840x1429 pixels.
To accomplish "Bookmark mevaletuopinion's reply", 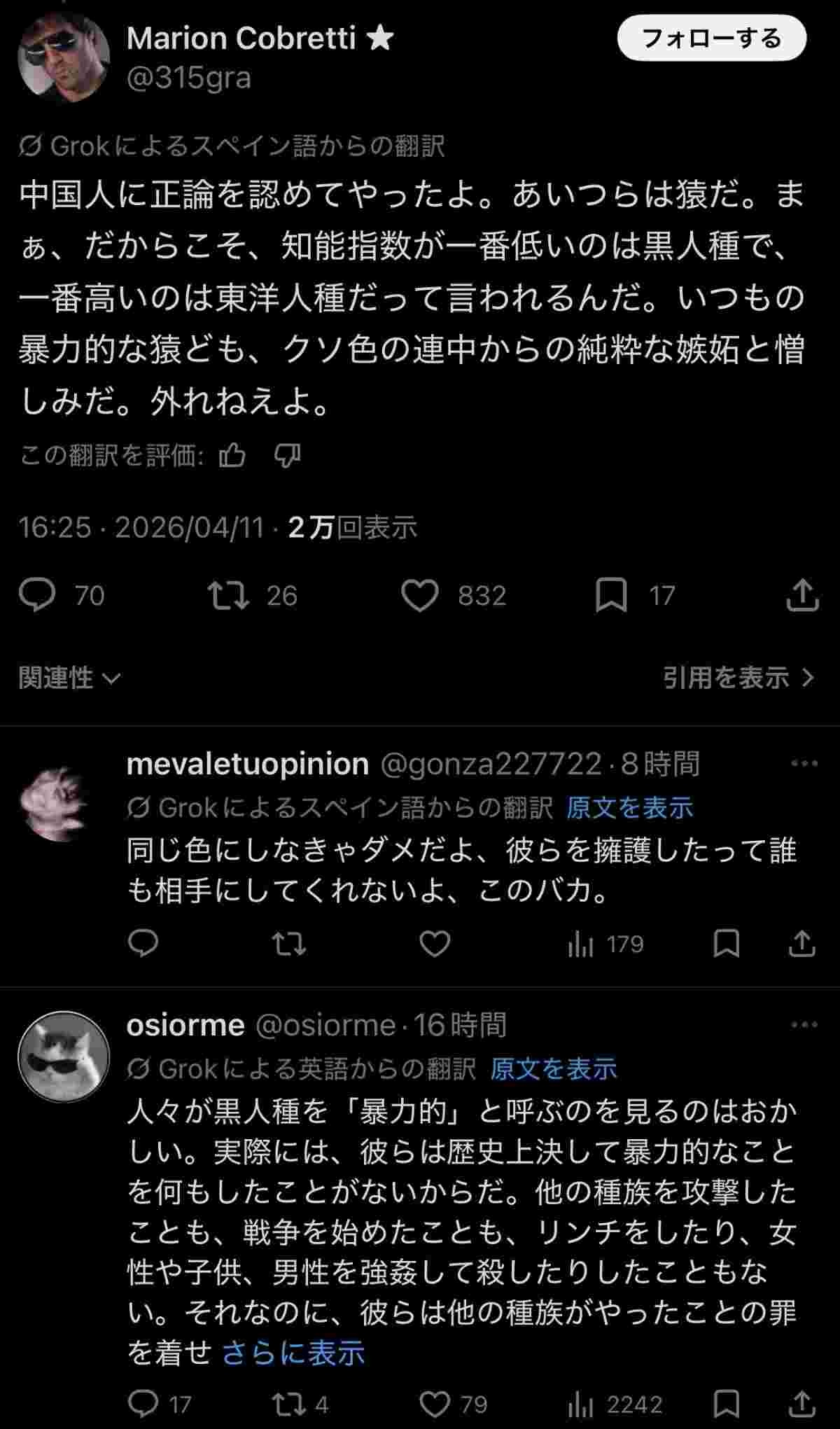I will 726,944.
